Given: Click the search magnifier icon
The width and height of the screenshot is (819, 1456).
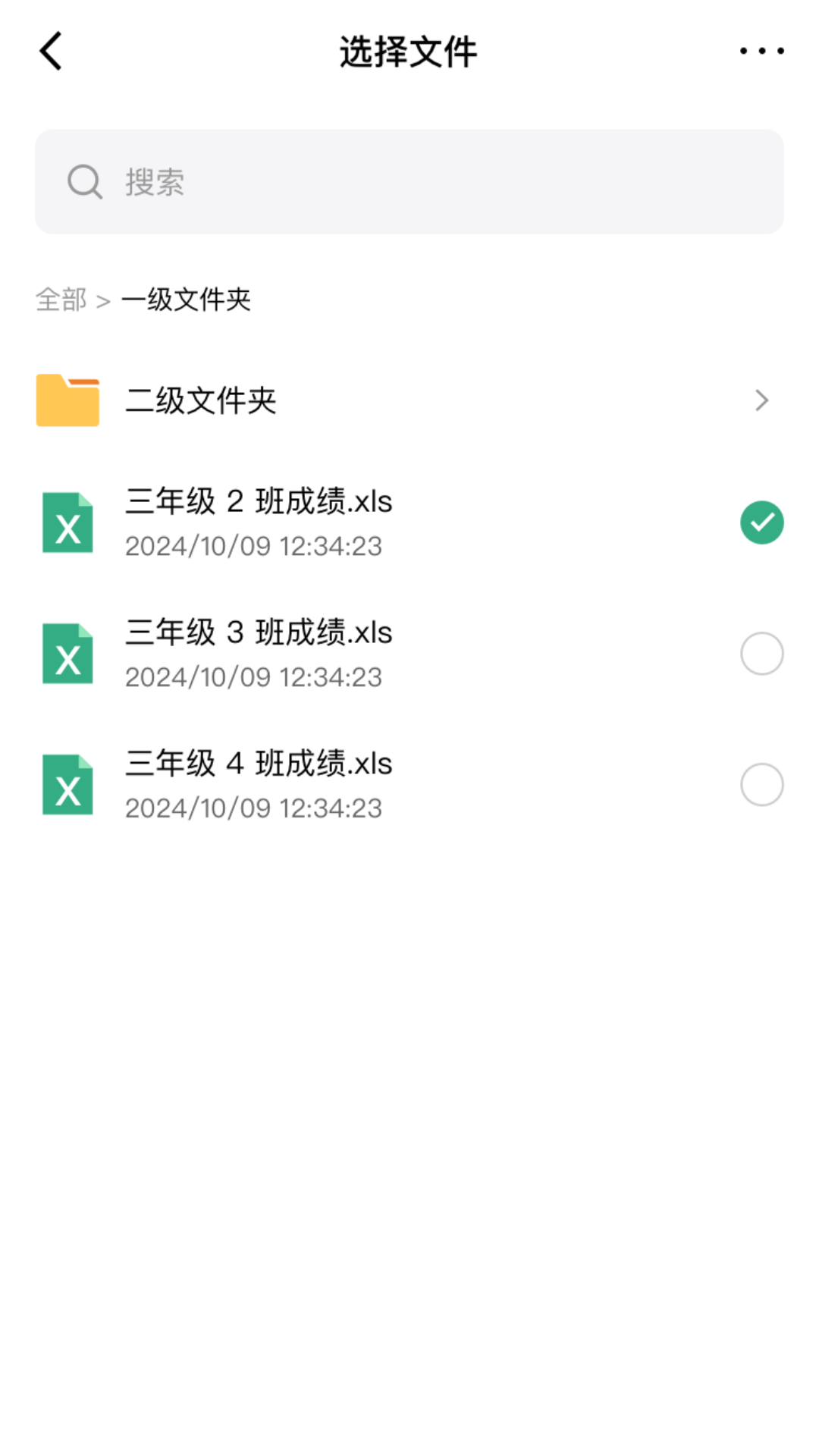Looking at the screenshot, I should pyautogui.click(x=84, y=182).
